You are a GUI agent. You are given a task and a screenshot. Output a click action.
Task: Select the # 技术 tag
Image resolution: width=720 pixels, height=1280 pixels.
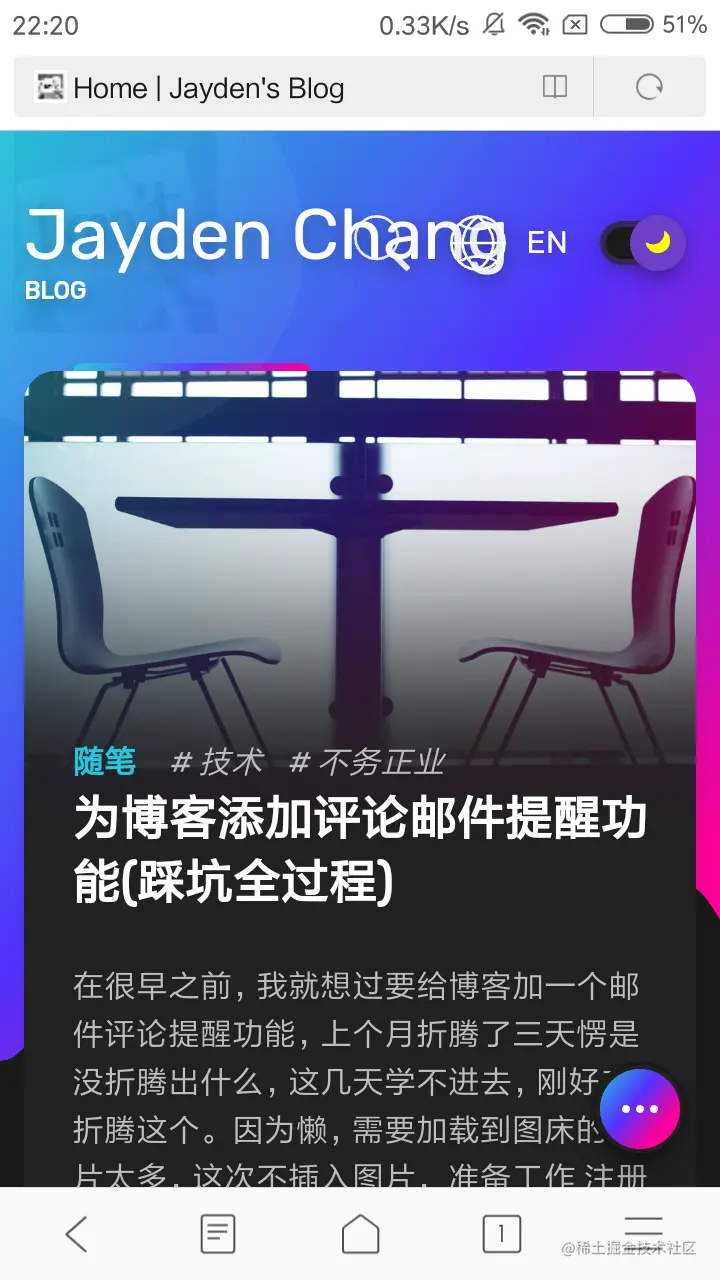pos(217,763)
